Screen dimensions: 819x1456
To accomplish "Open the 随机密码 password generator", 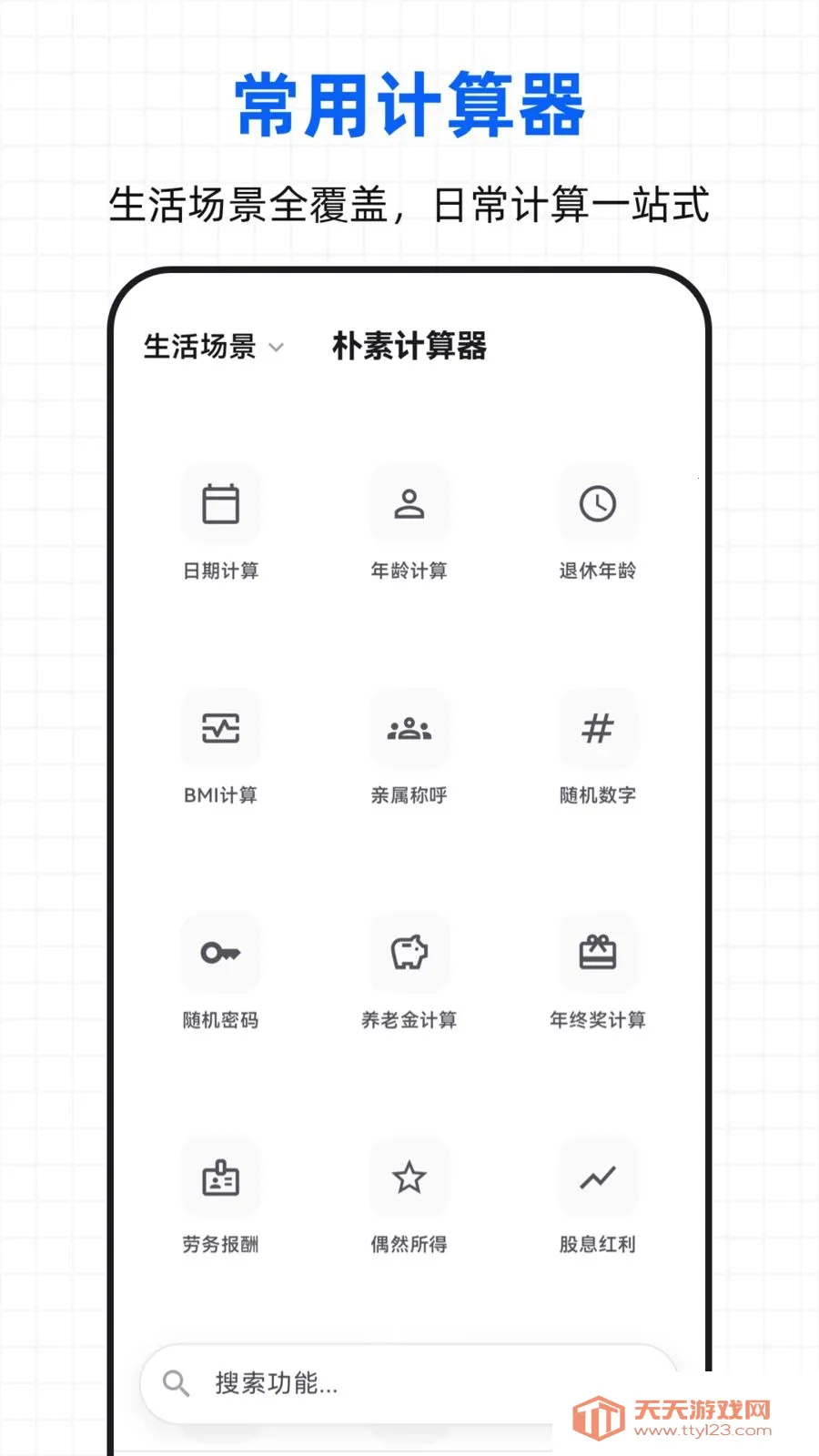I will coord(221,974).
